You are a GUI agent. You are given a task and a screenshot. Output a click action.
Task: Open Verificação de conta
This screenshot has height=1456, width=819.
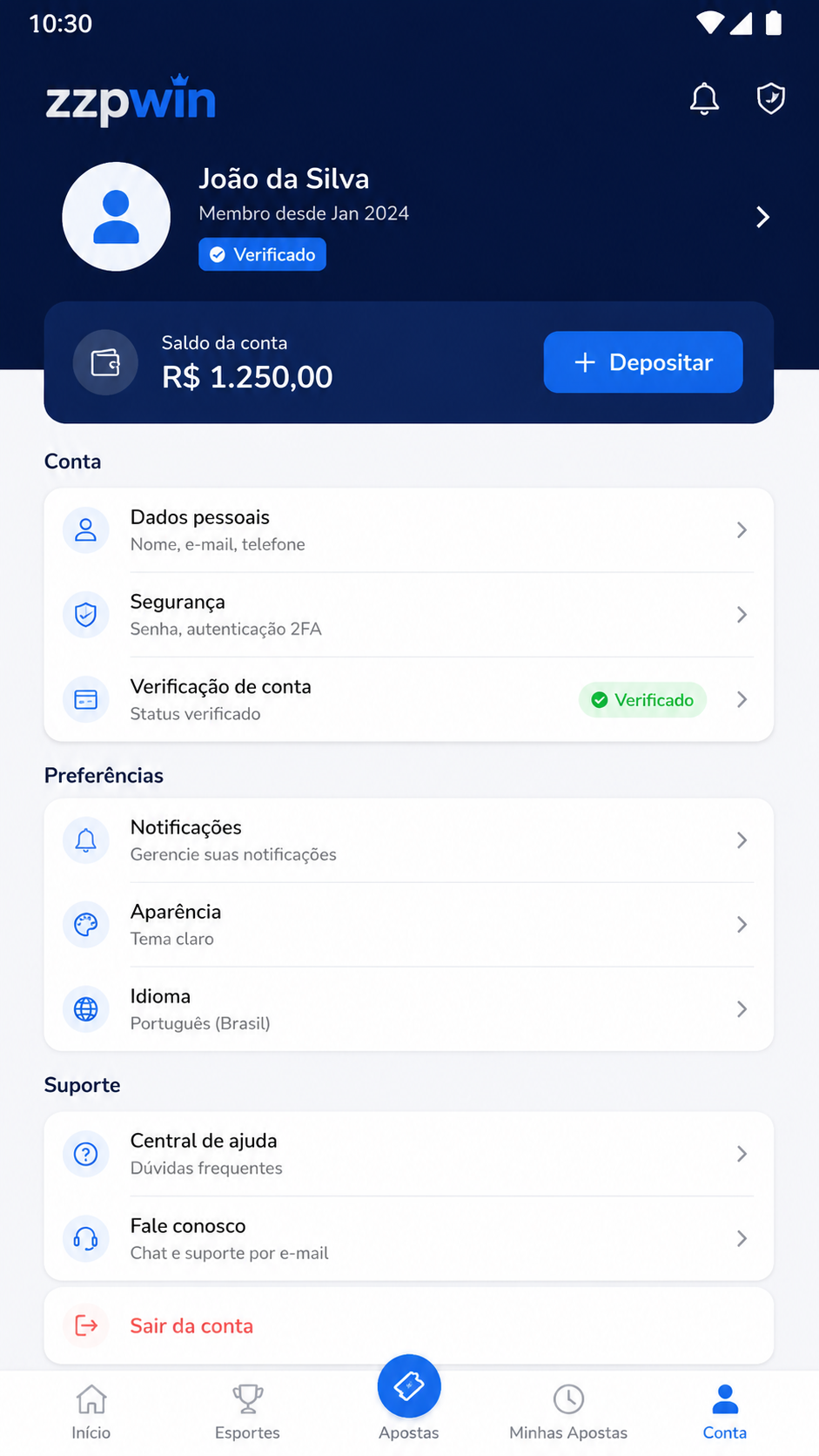click(408, 699)
